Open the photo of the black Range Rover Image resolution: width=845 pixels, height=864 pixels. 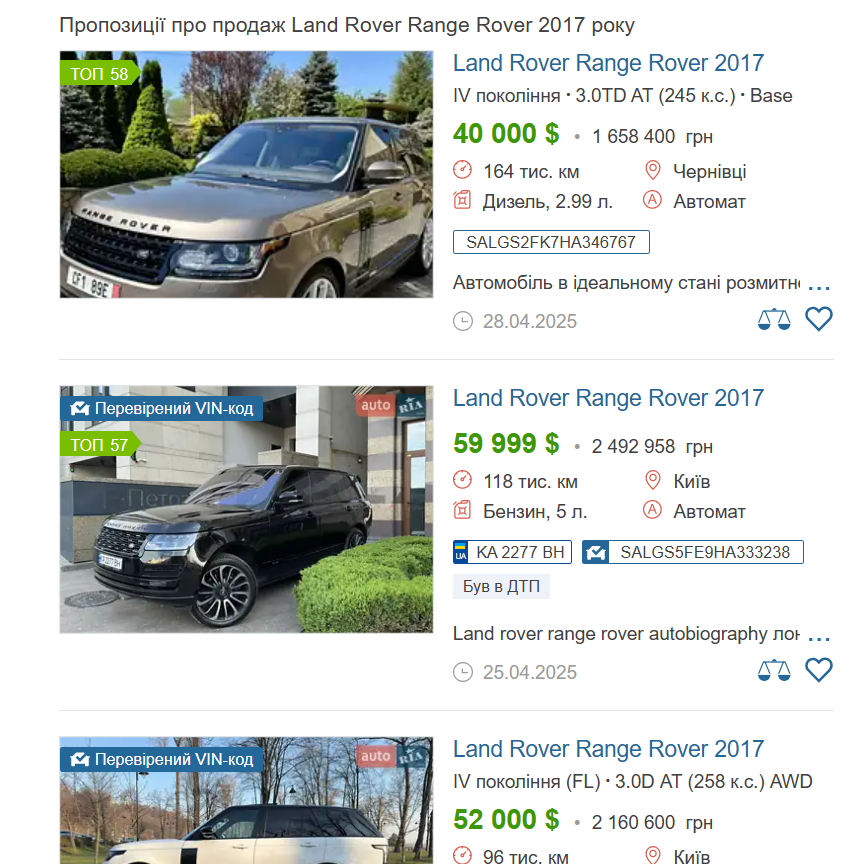pyautogui.click(x=246, y=509)
